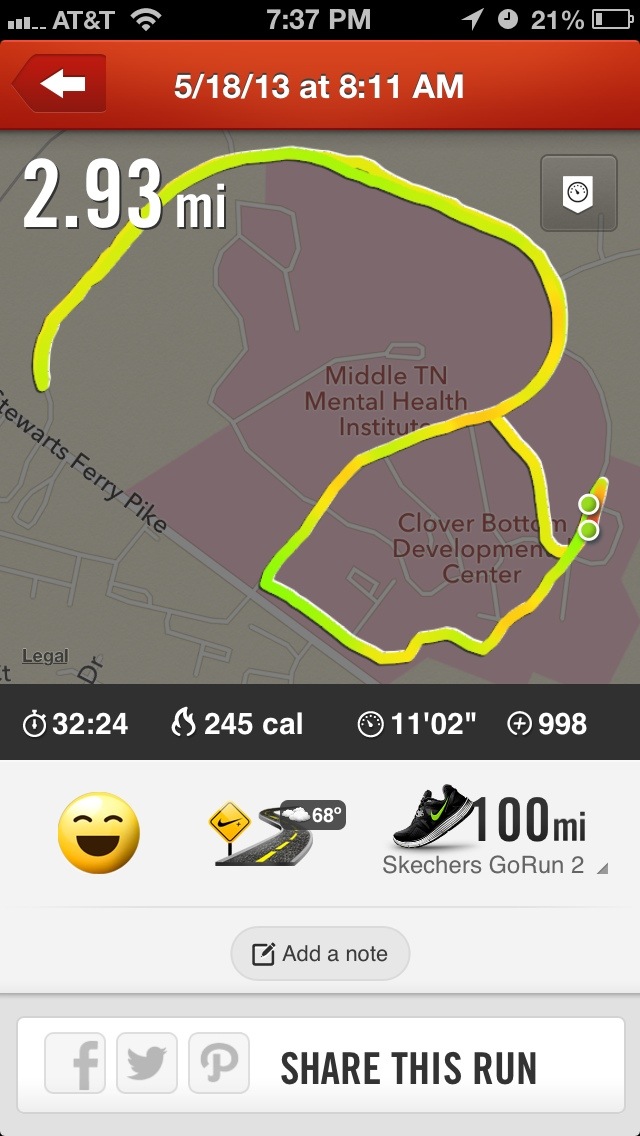The image size is (640, 1136).
Task: Go back using the arrow button
Action: tap(60, 86)
